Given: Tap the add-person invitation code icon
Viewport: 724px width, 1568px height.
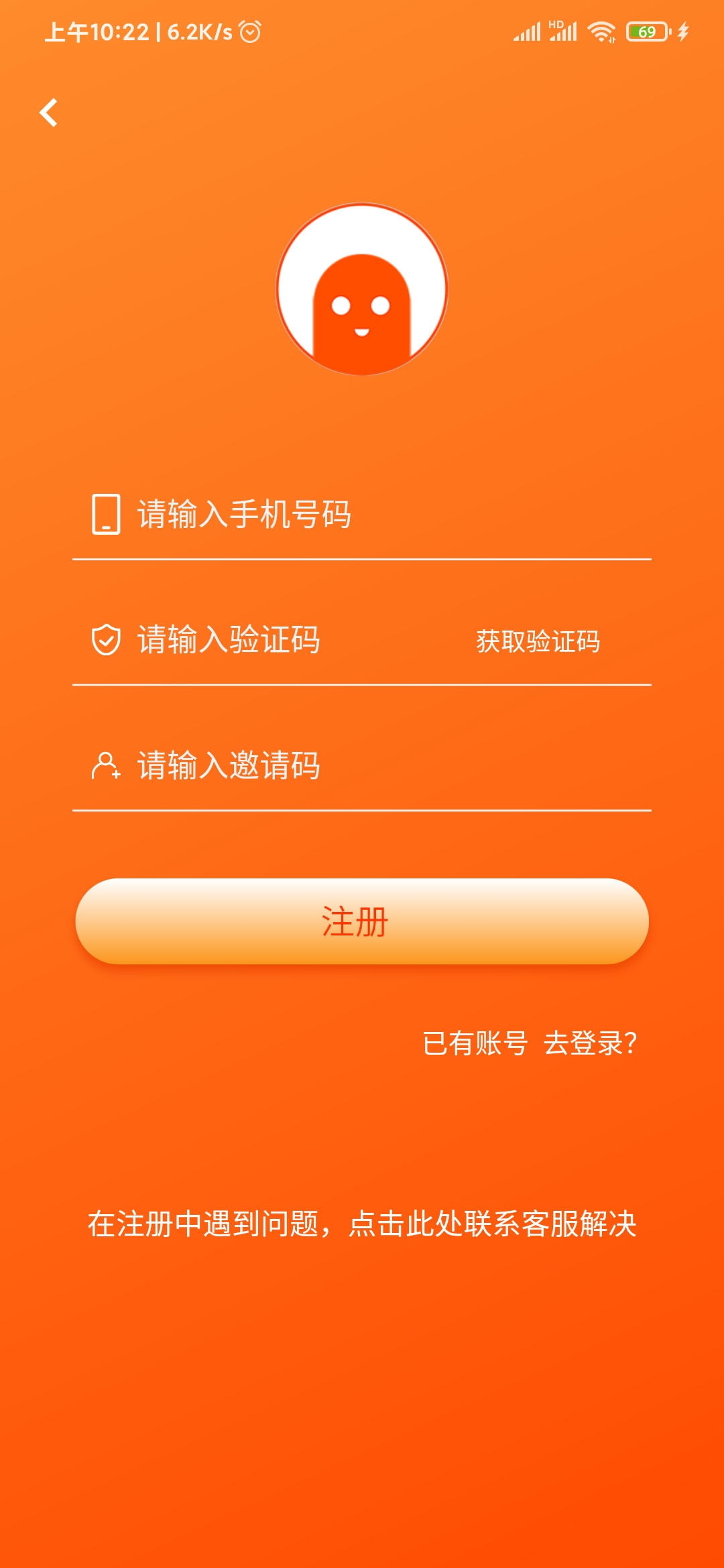Looking at the screenshot, I should click(106, 766).
